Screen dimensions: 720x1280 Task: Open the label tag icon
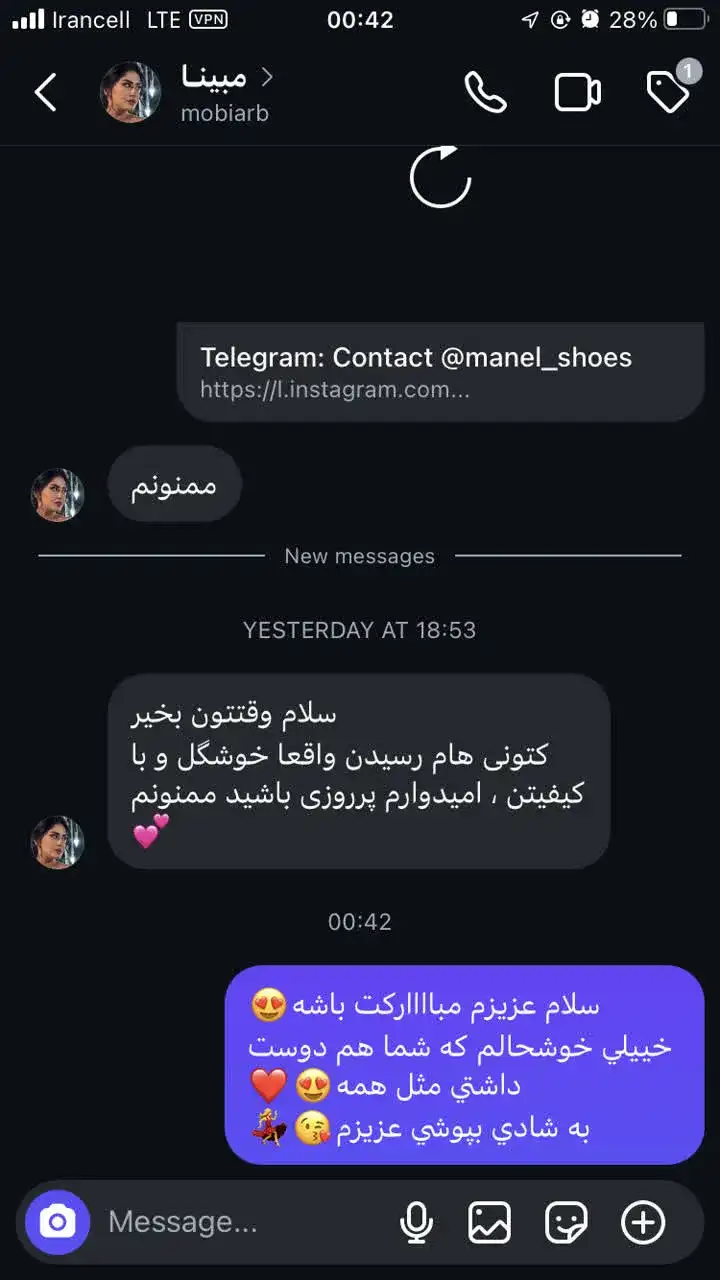tap(668, 93)
